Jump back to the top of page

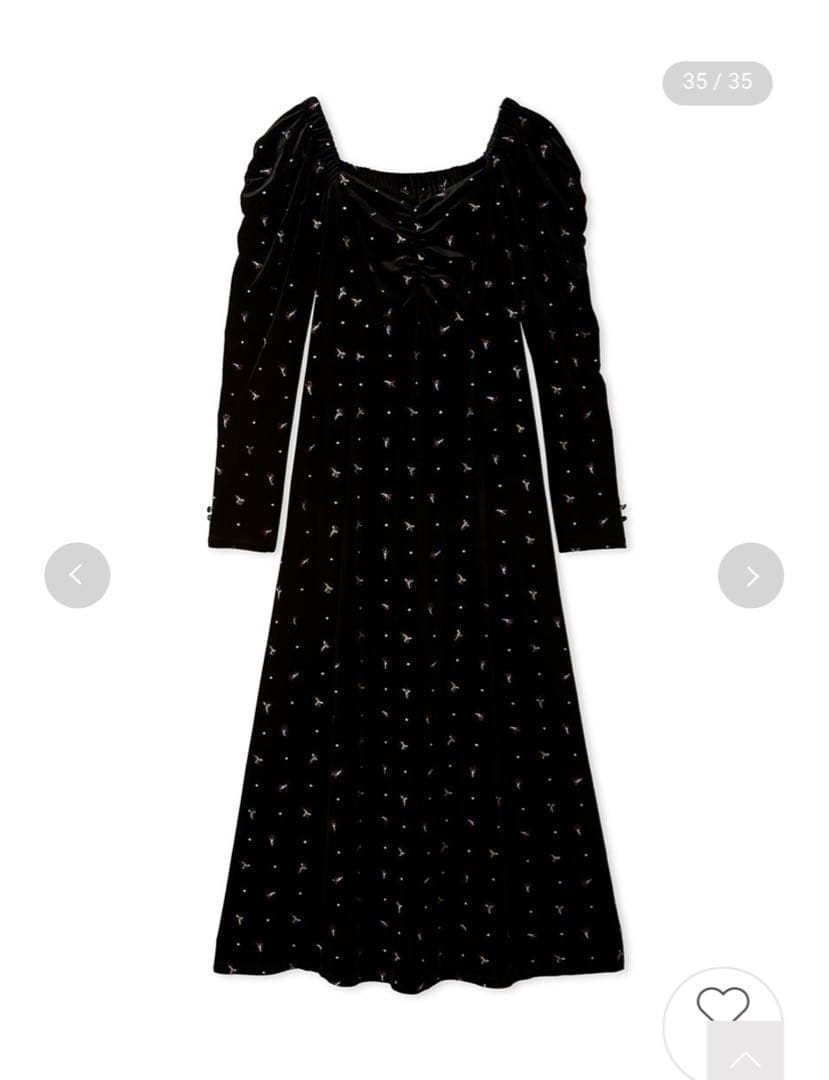coord(745,1055)
